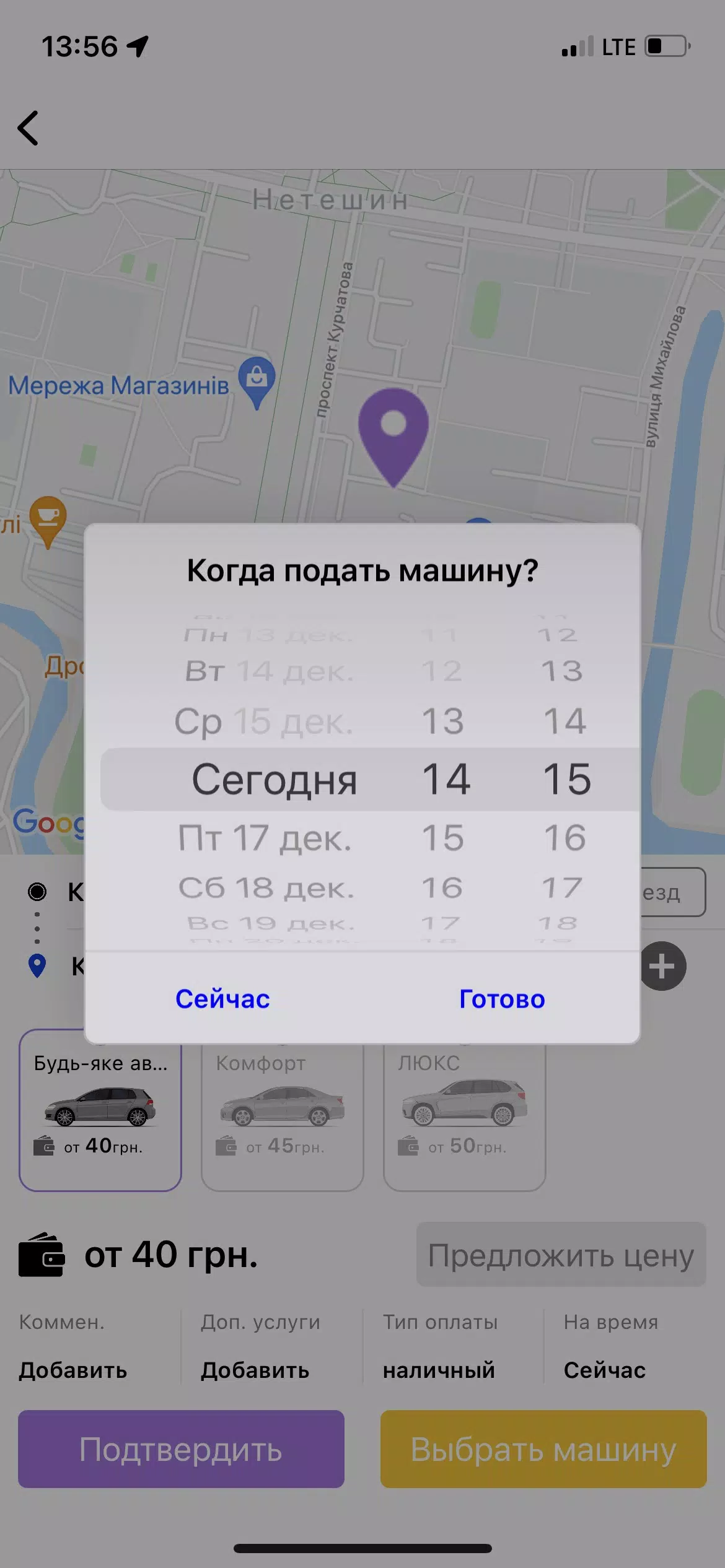Choose Сб 18 дек. in date picker
Image resolution: width=725 pixels, height=1568 pixels.
266,888
